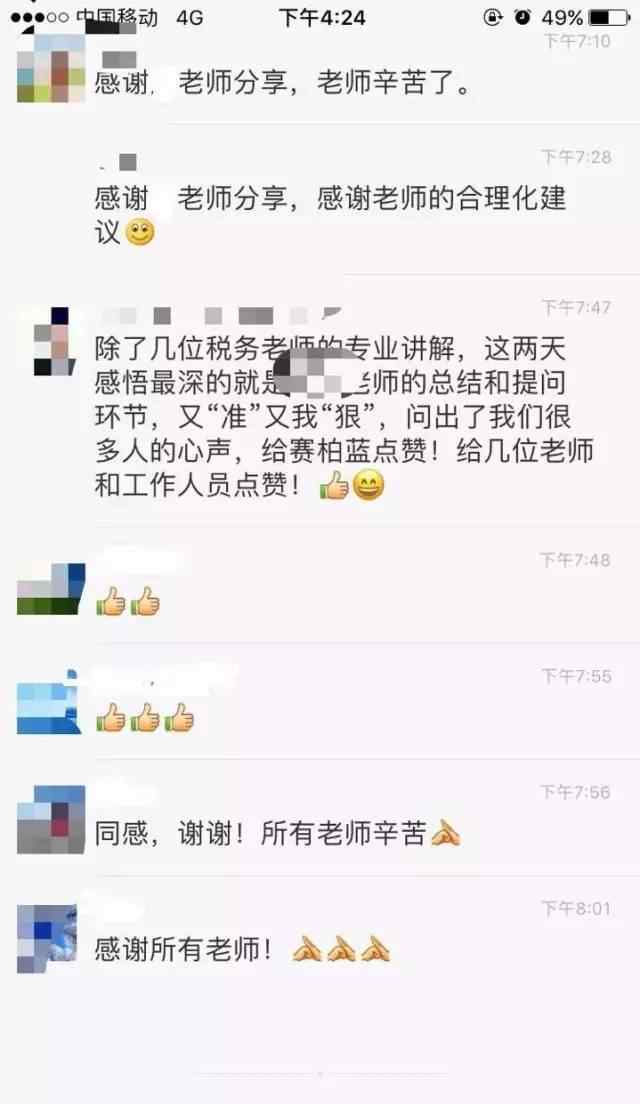The width and height of the screenshot is (640, 1104).
Task: View the profile that sent two thumbs-up
Action: (x=48, y=588)
